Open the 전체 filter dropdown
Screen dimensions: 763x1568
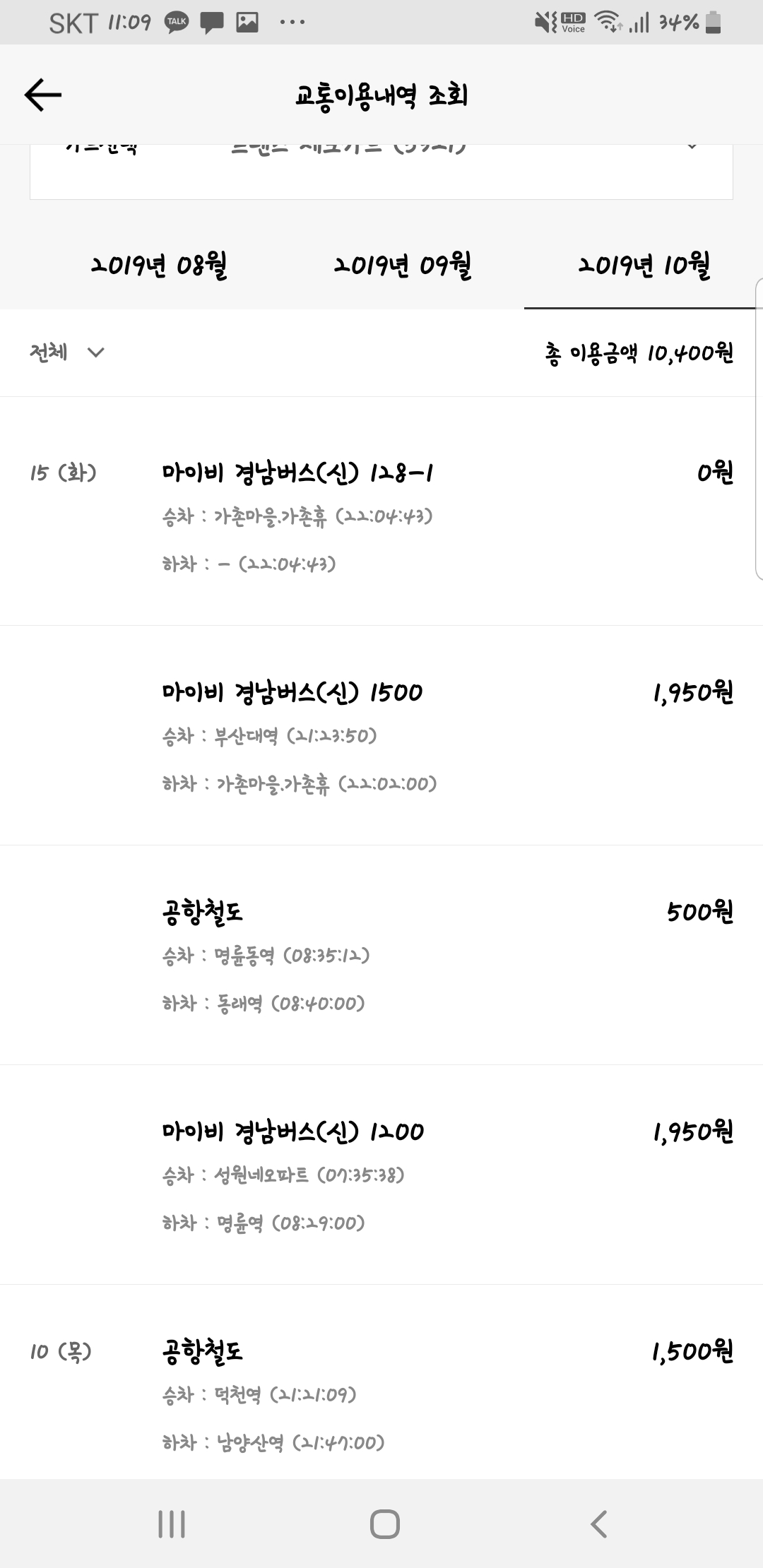click(x=67, y=352)
